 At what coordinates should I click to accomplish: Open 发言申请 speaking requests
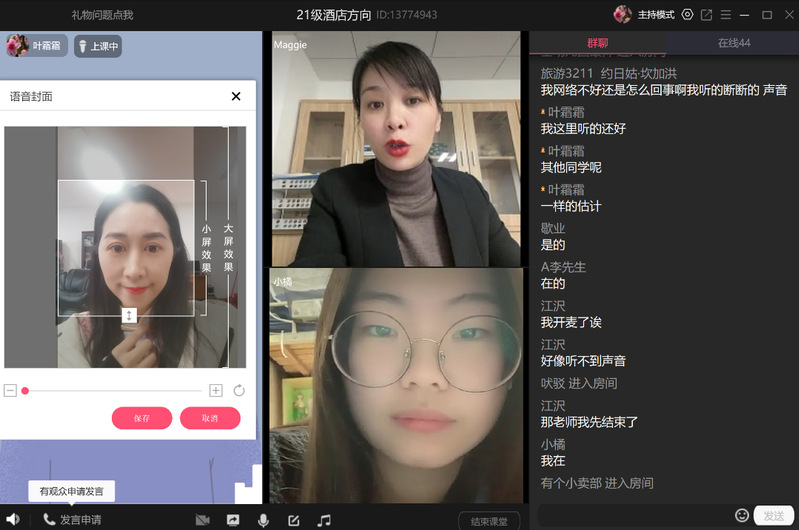click(x=72, y=520)
